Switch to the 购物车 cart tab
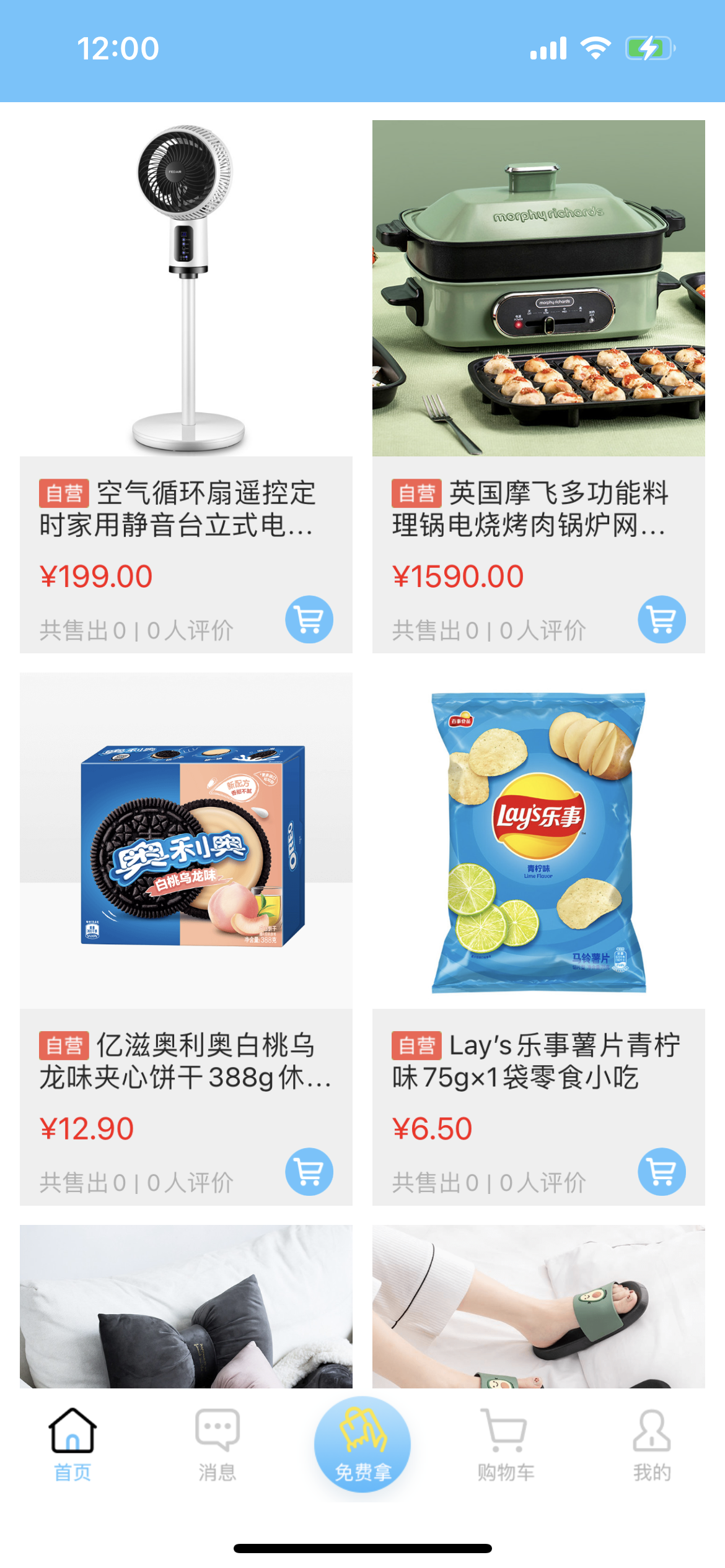Screen dimensions: 725x1568 (506, 1444)
